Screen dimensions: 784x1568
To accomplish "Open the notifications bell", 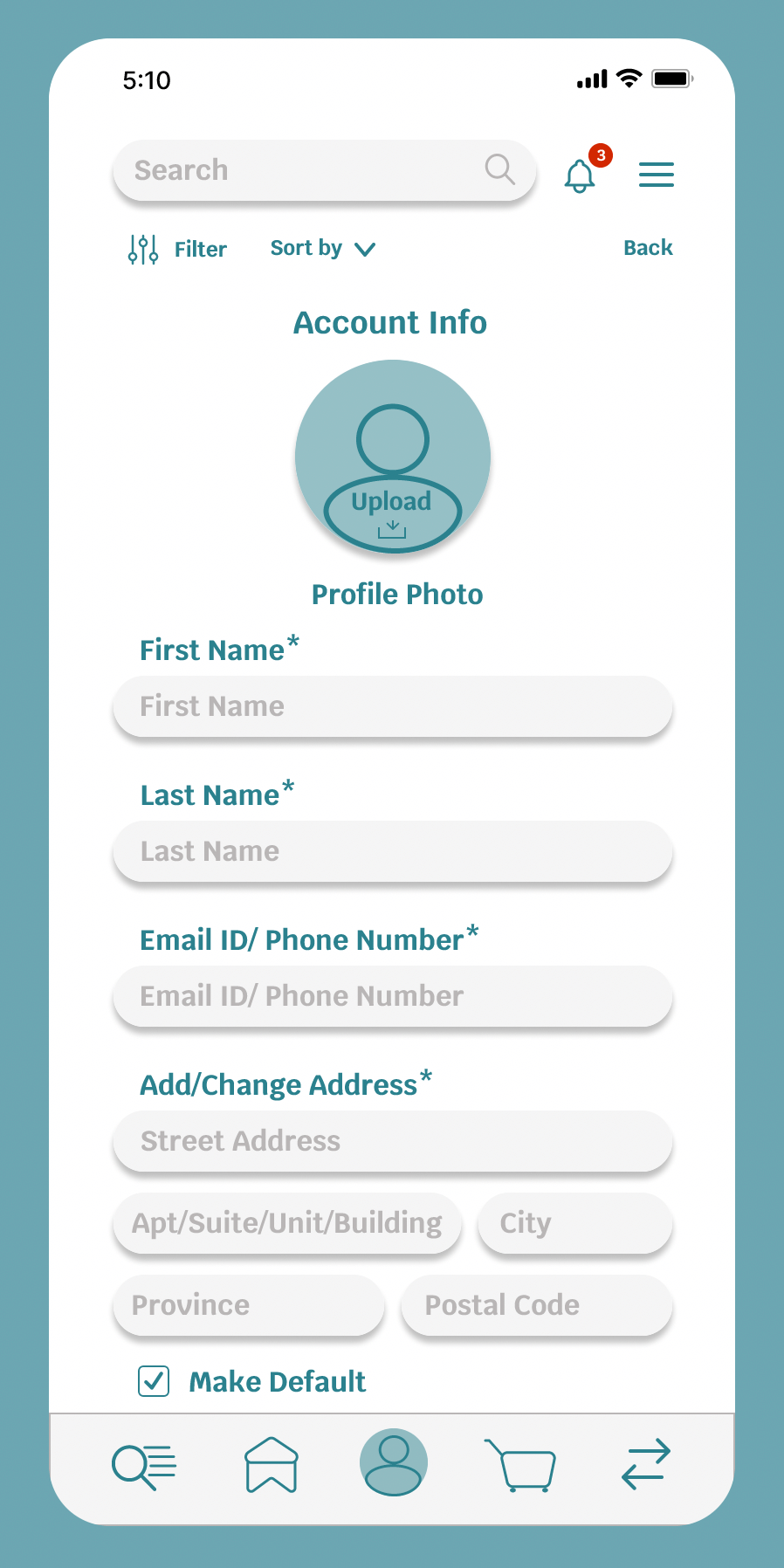I will click(x=580, y=175).
